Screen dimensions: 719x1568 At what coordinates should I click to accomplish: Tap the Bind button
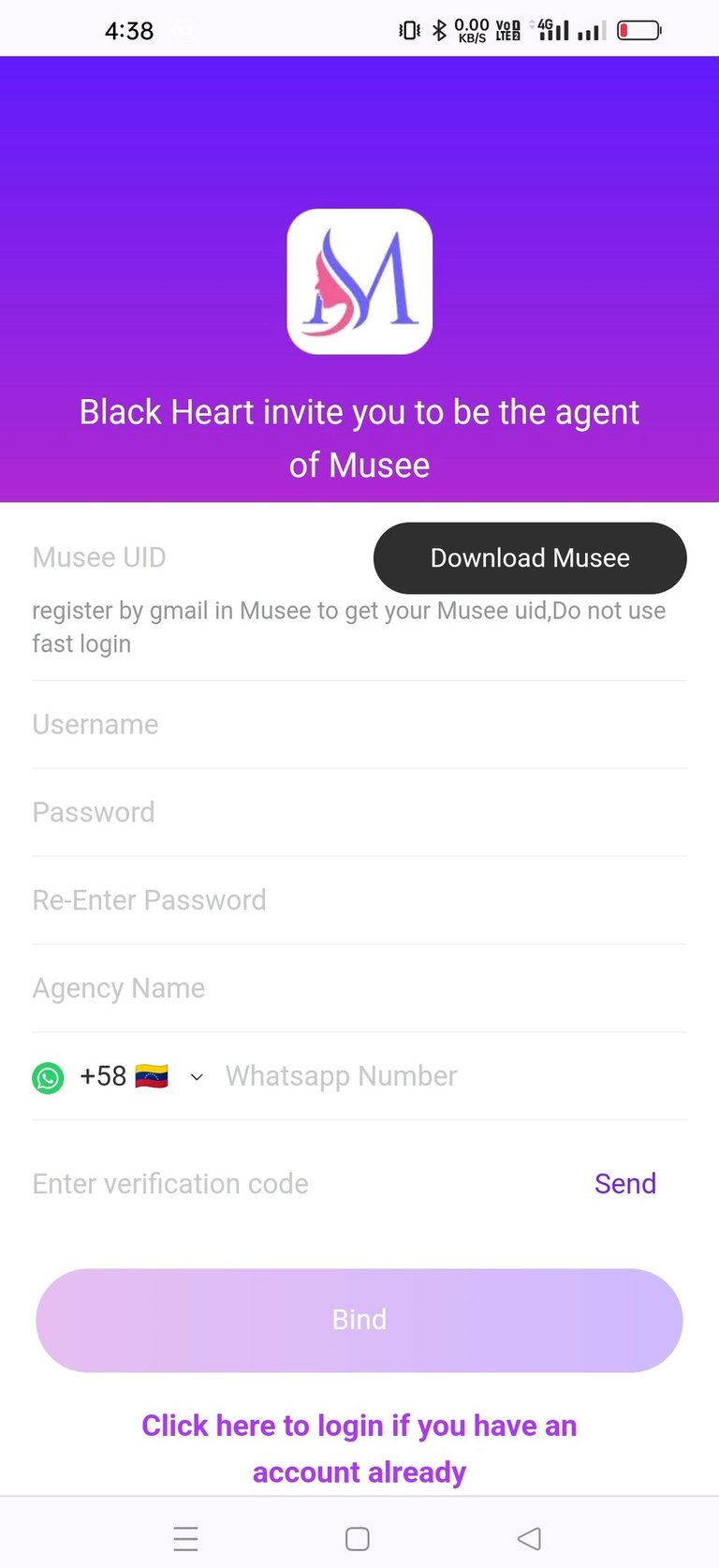(359, 1320)
